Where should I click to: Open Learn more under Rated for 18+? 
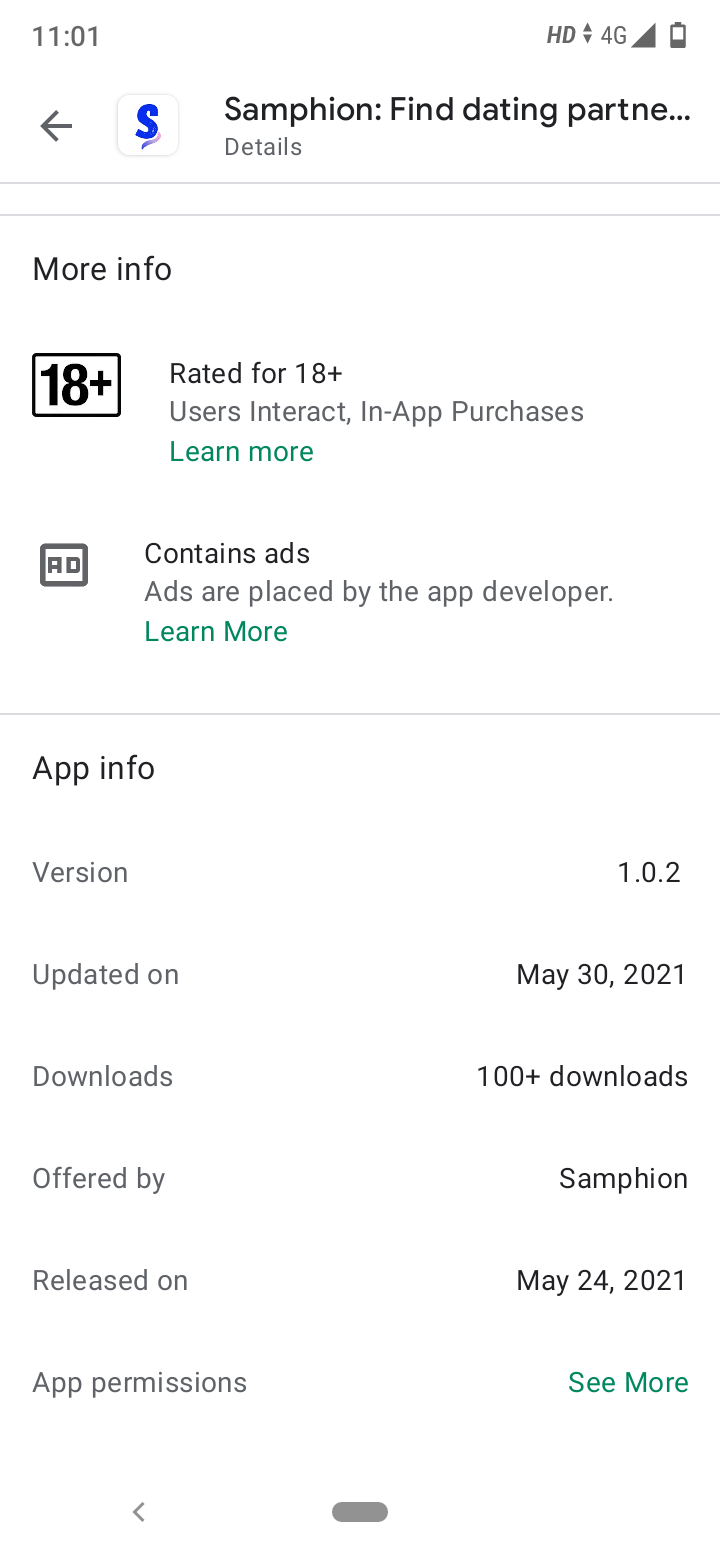pos(241,452)
